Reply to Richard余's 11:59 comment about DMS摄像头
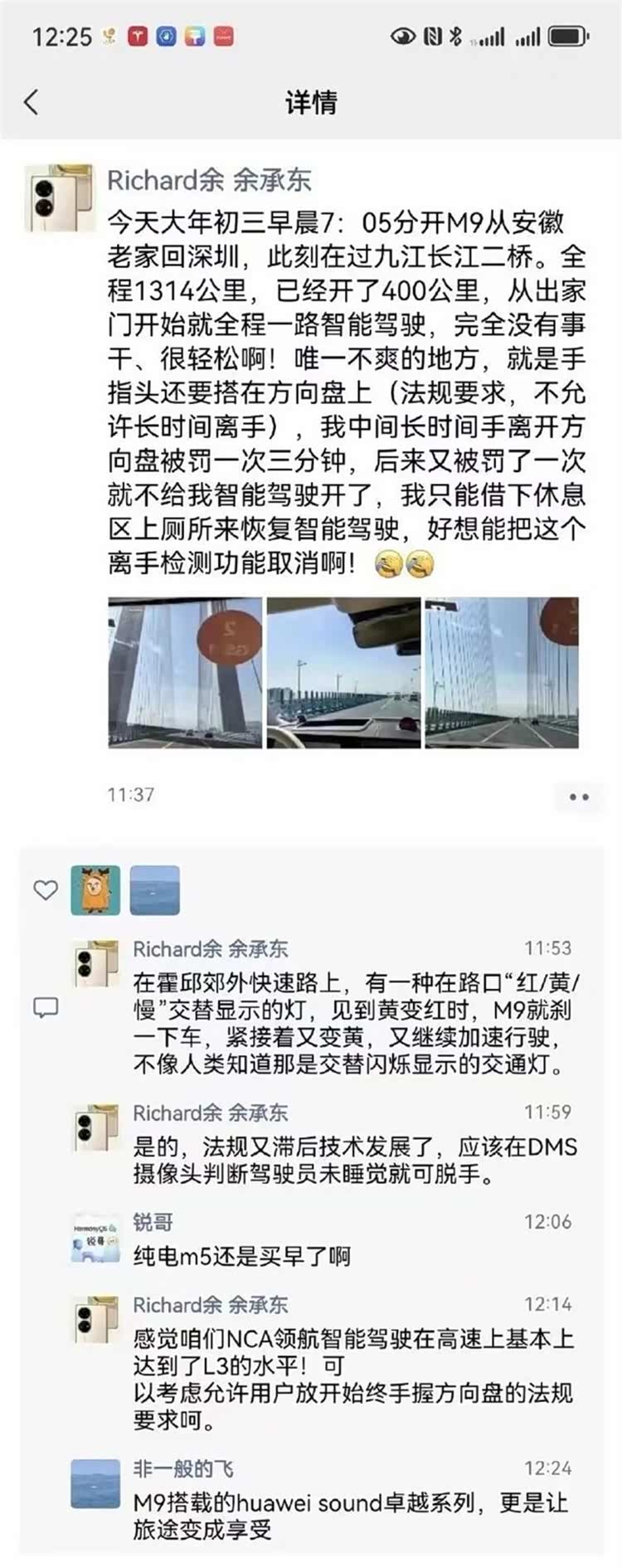Image resolution: width=622 pixels, height=1568 pixels. point(357,1160)
